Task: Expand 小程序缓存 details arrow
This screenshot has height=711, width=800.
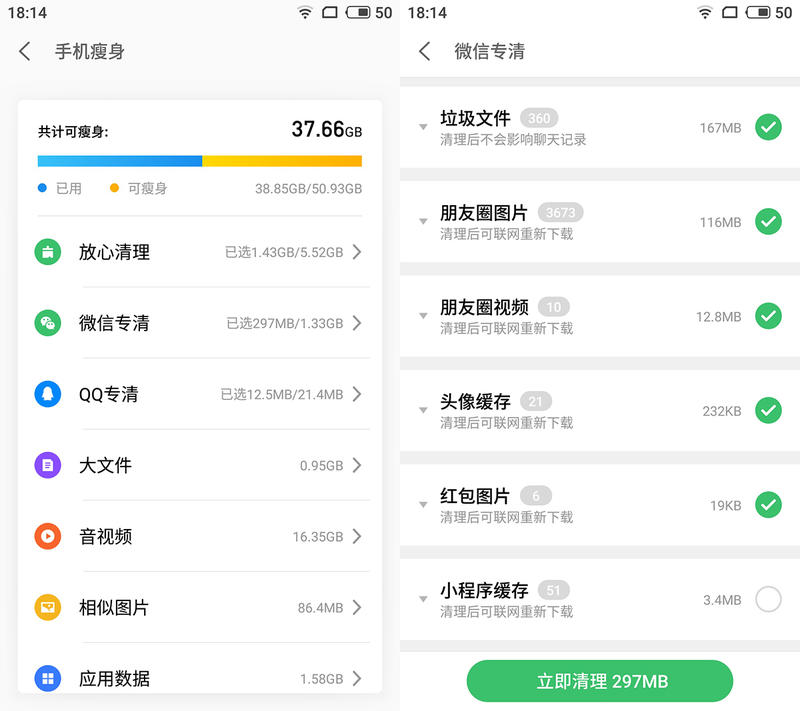Action: point(424,600)
